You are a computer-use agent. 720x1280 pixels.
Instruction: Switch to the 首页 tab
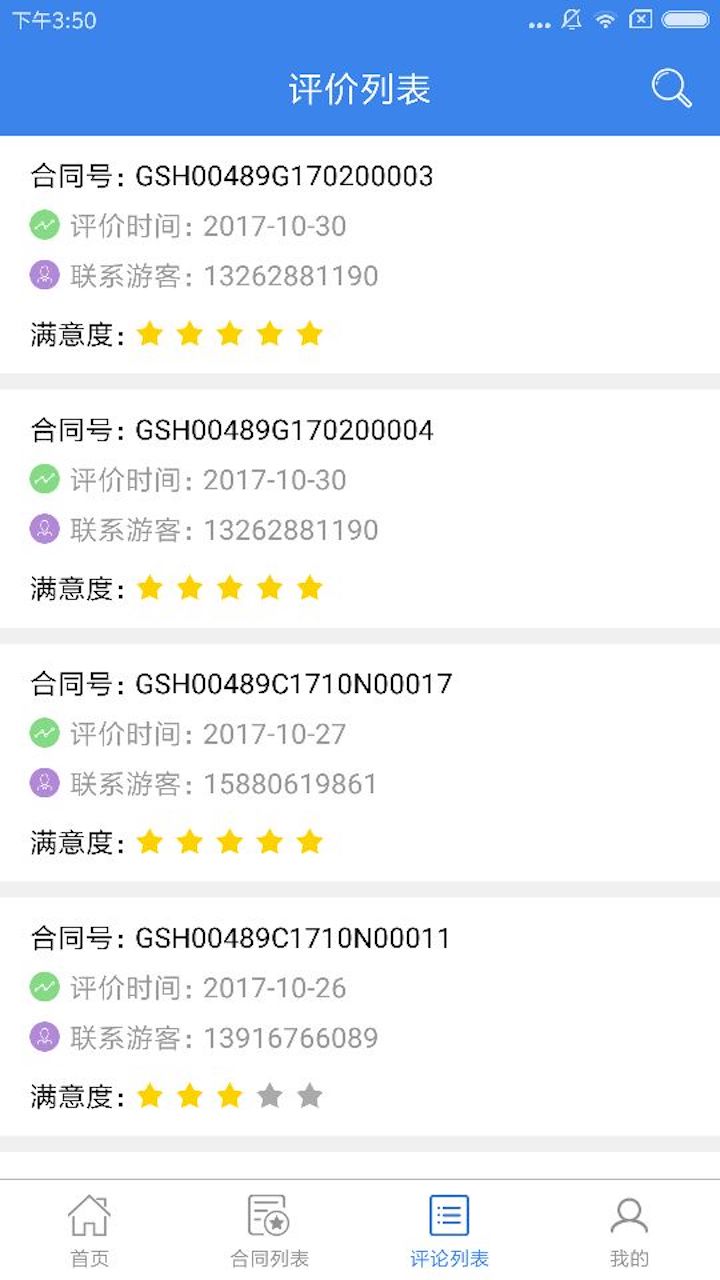click(x=90, y=1230)
